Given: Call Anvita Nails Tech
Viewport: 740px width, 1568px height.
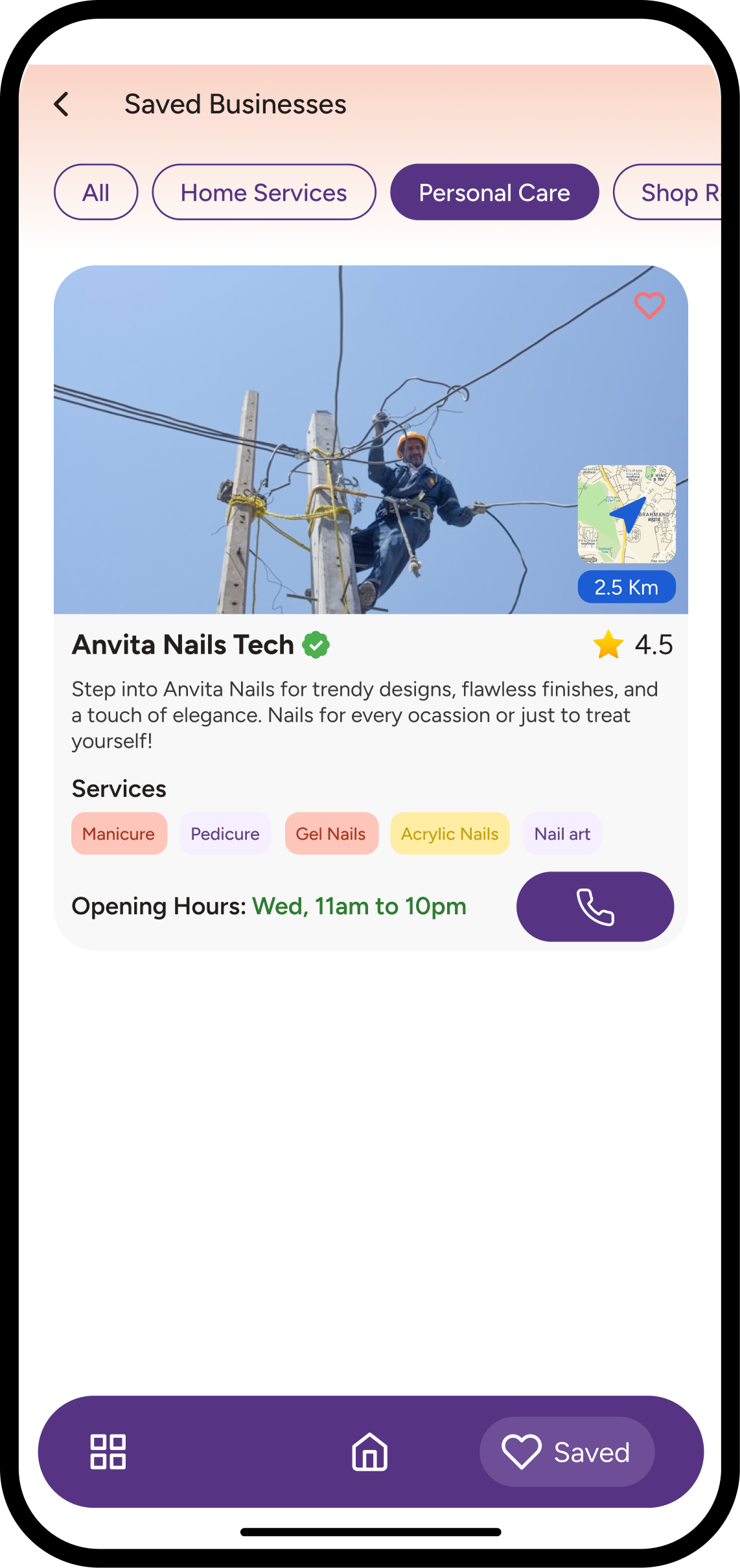Looking at the screenshot, I should 594,906.
